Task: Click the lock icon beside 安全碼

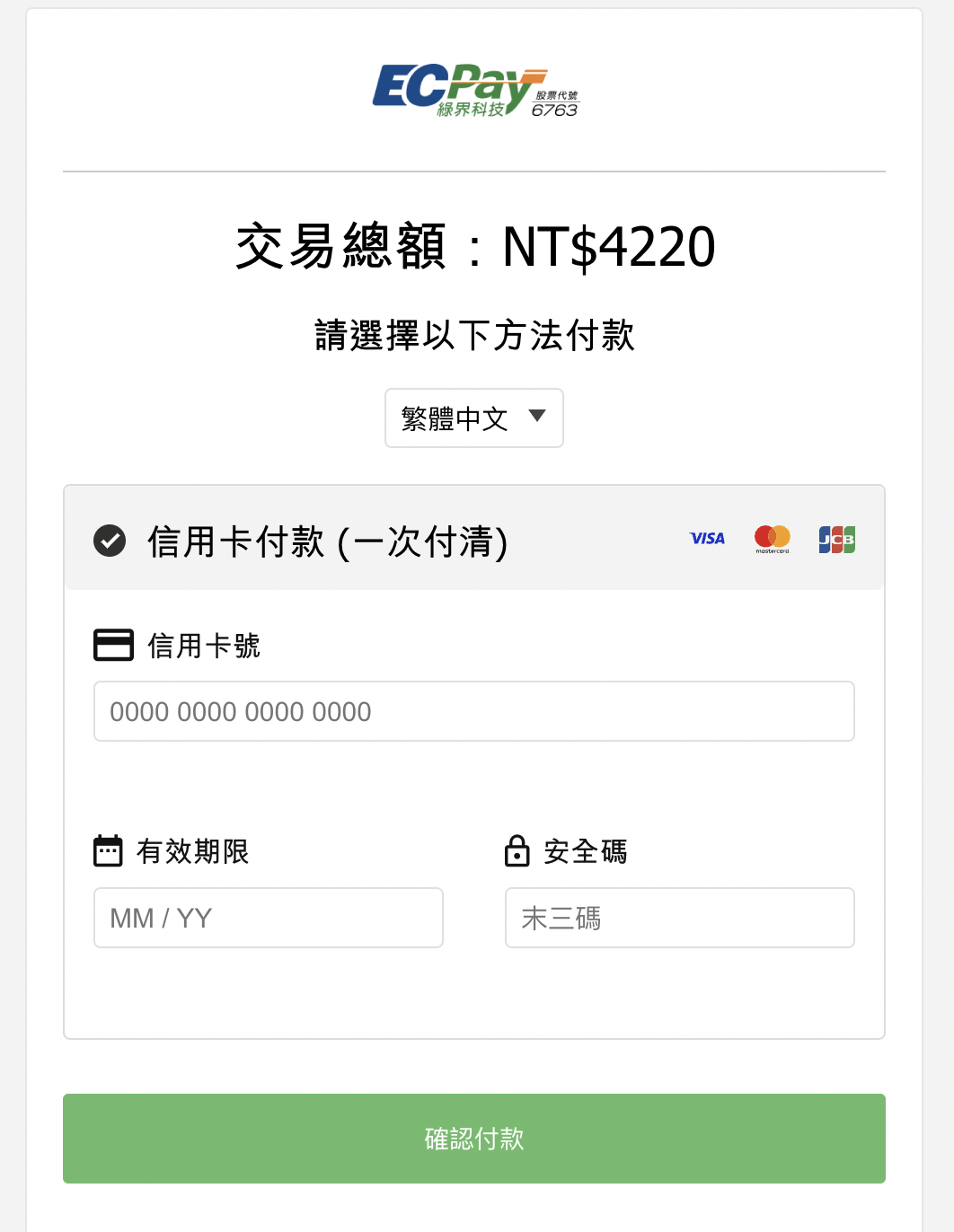Action: (517, 850)
